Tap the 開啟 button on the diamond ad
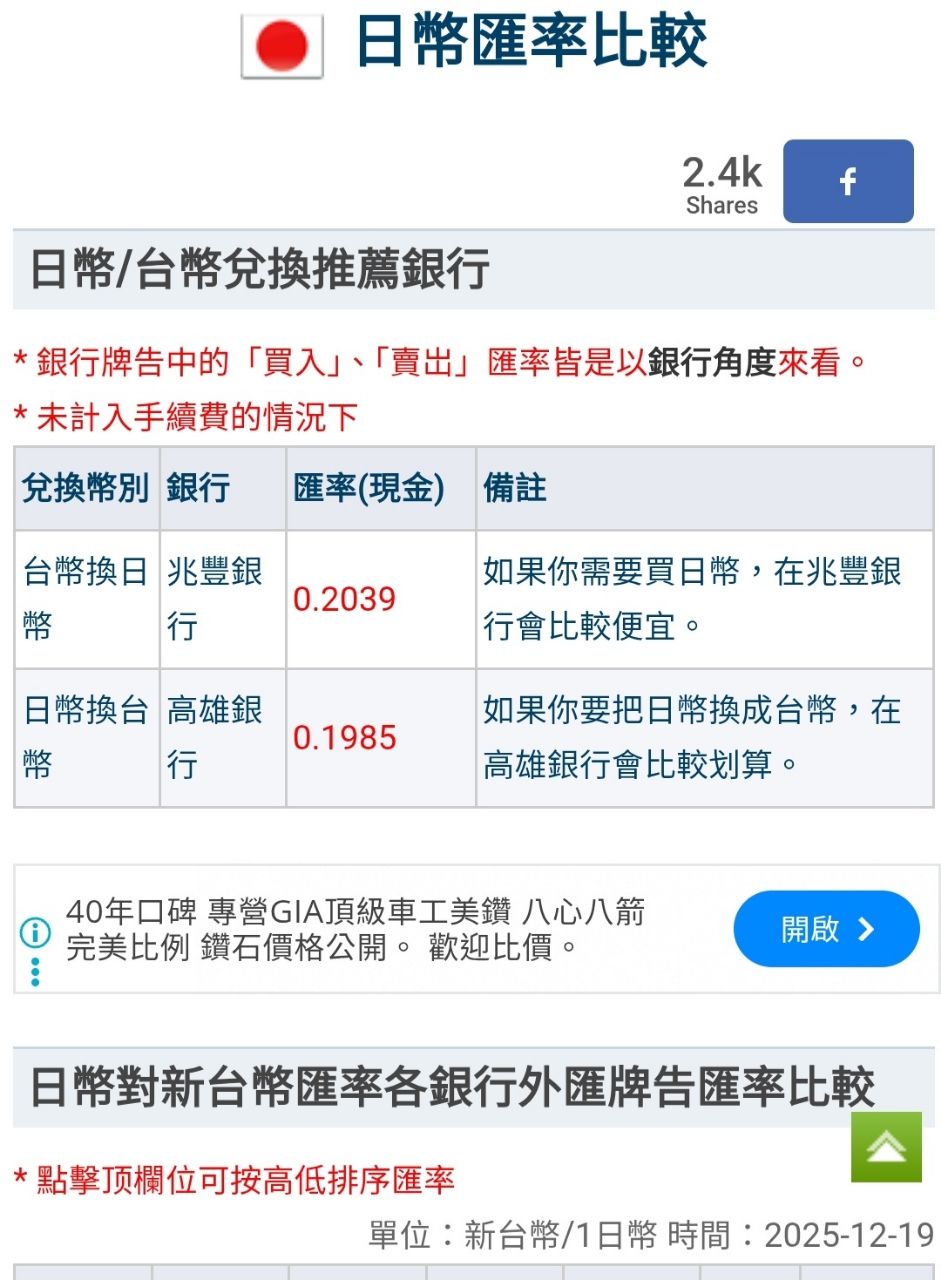This screenshot has width=941, height=1280. (x=826, y=929)
